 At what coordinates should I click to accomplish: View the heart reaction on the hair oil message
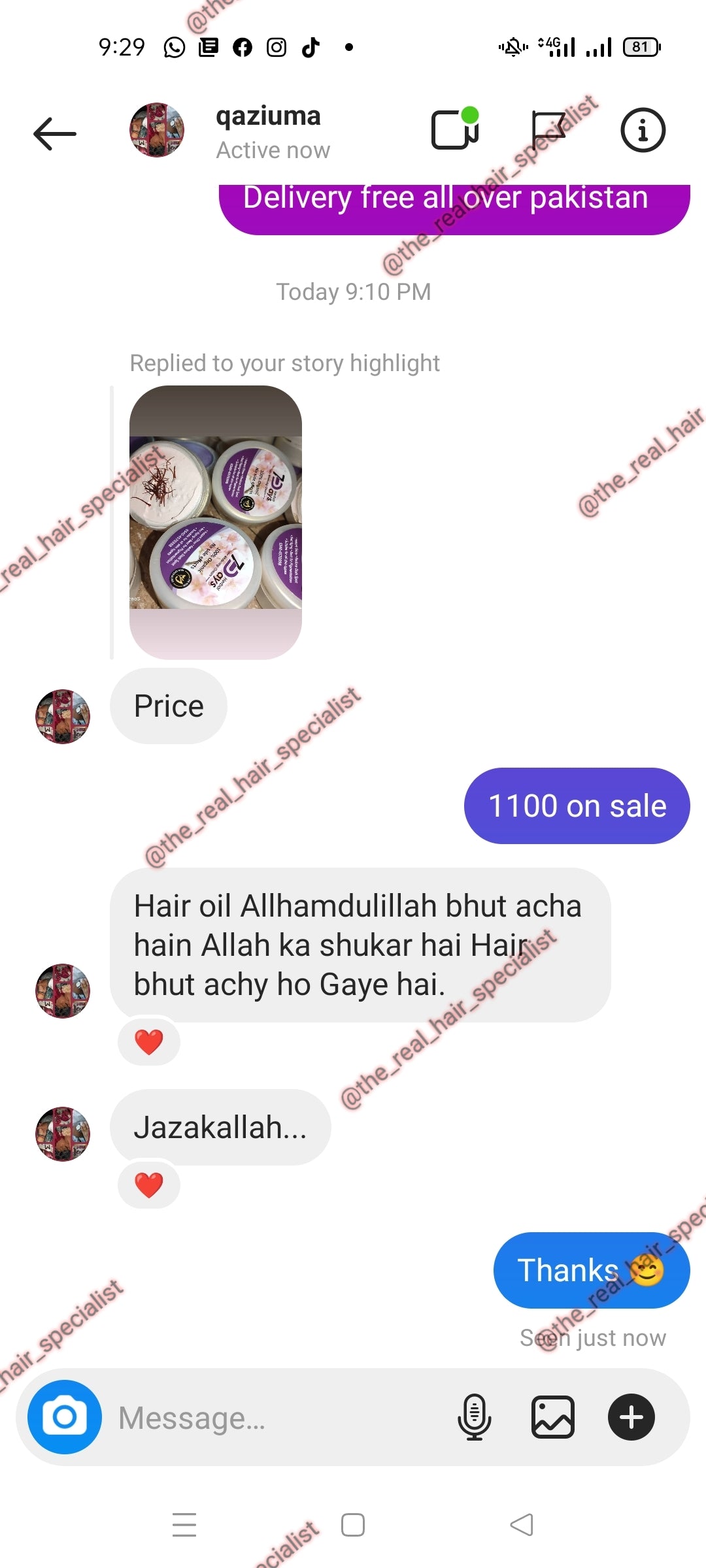(x=149, y=1041)
